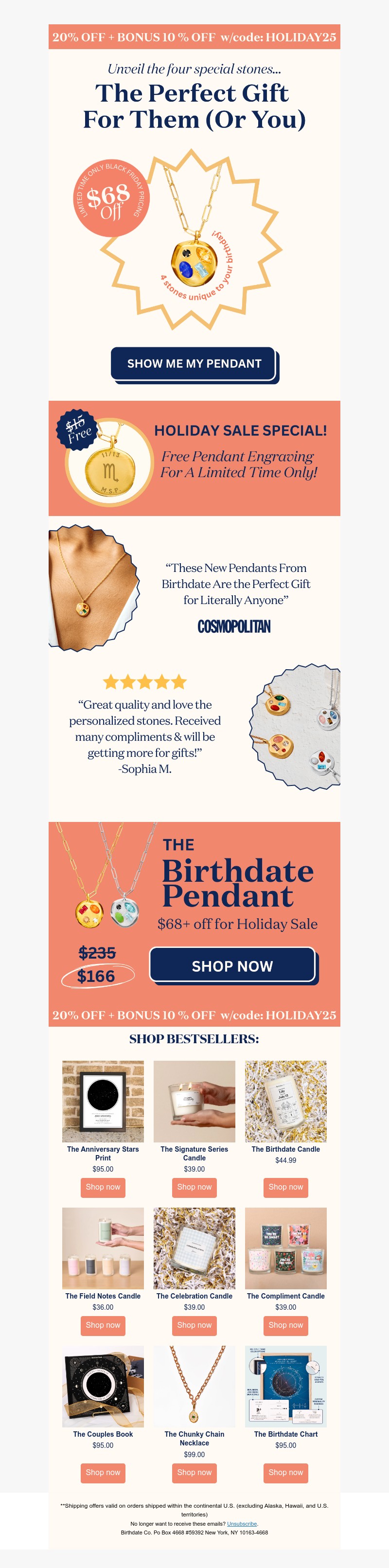The height and width of the screenshot is (1568, 389).
Task: Open The Birthdate Chart product image
Action: click(285, 1386)
